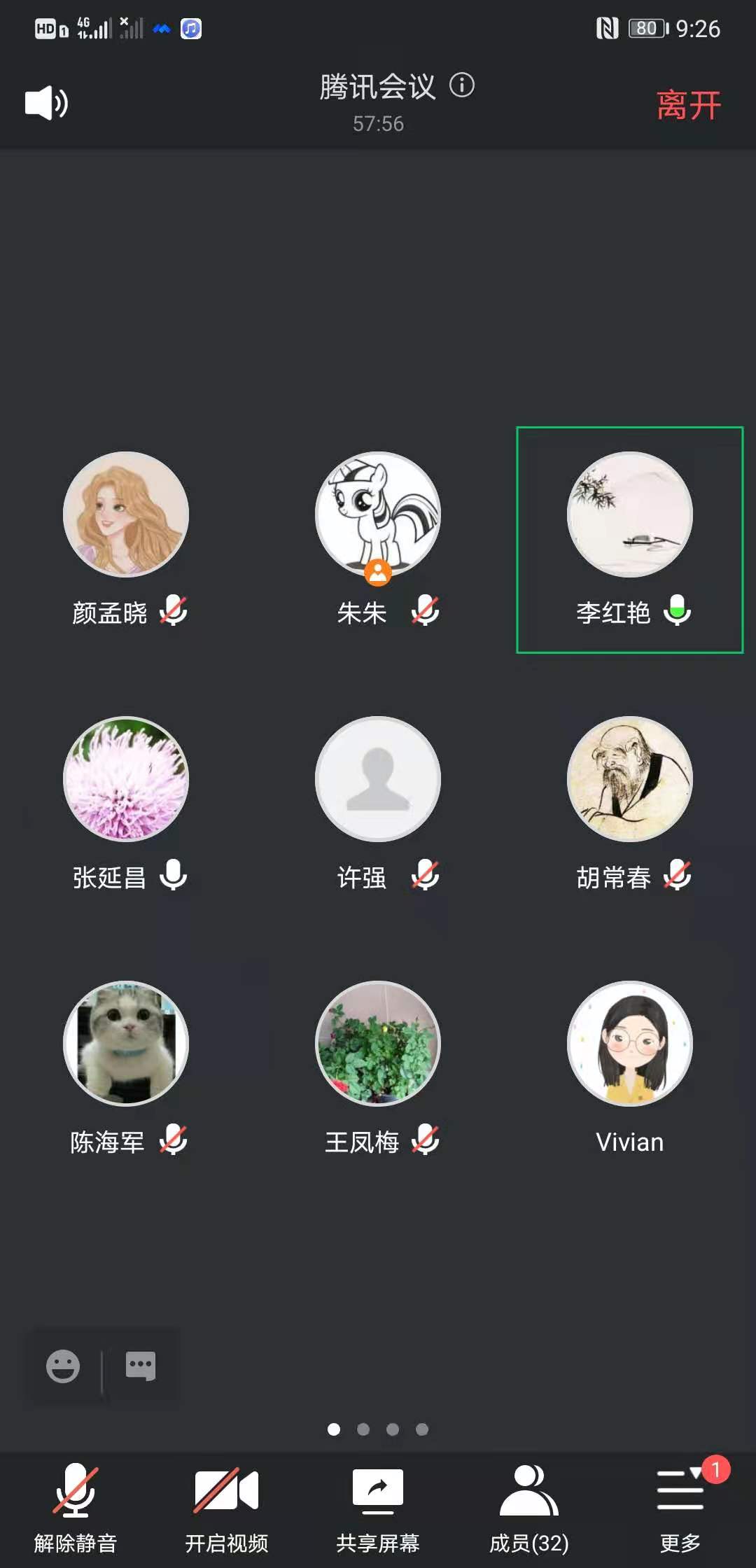Unmute microphone via 解除静音
The height and width of the screenshot is (1568, 756).
(76, 1505)
